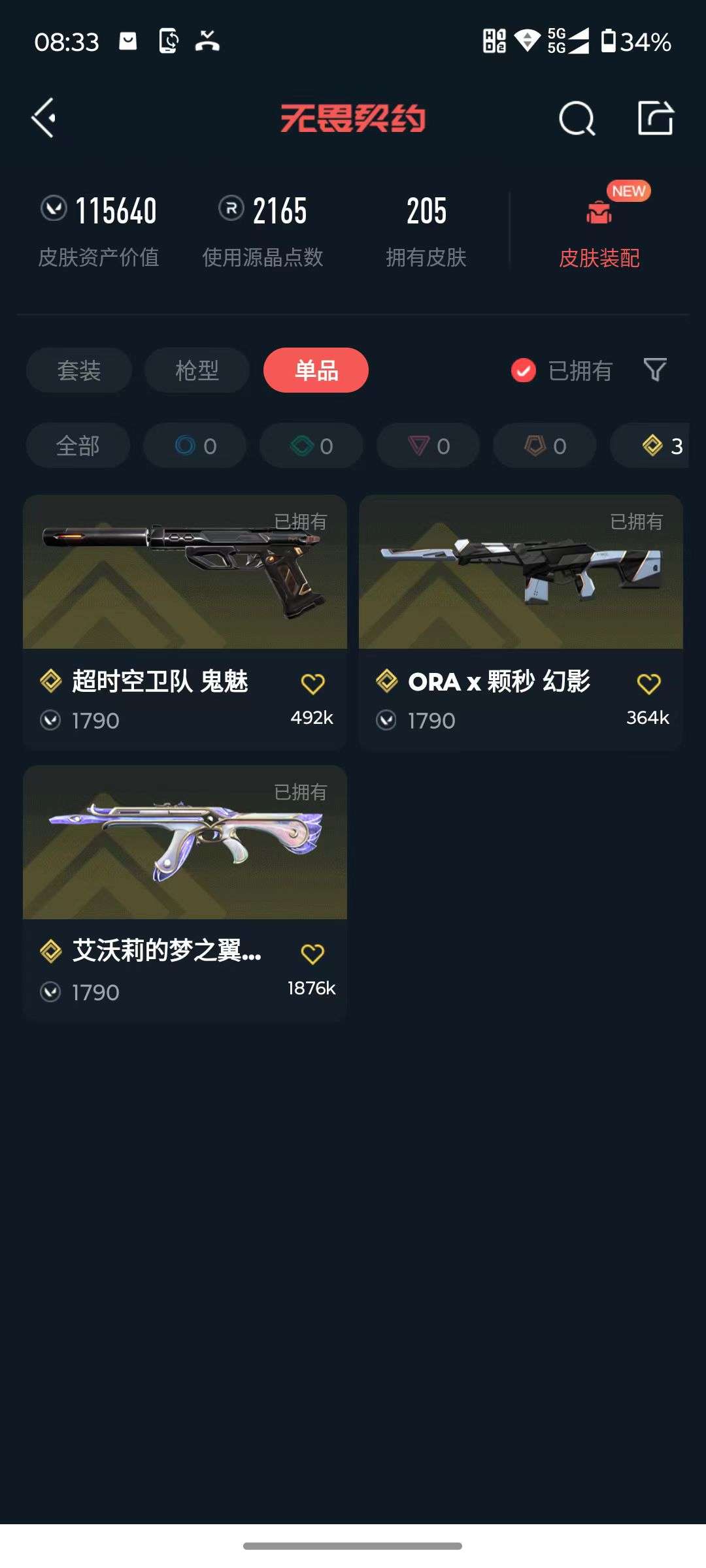The width and height of the screenshot is (706, 1568).
Task: Switch to the 枪型 tab
Action: (196, 370)
